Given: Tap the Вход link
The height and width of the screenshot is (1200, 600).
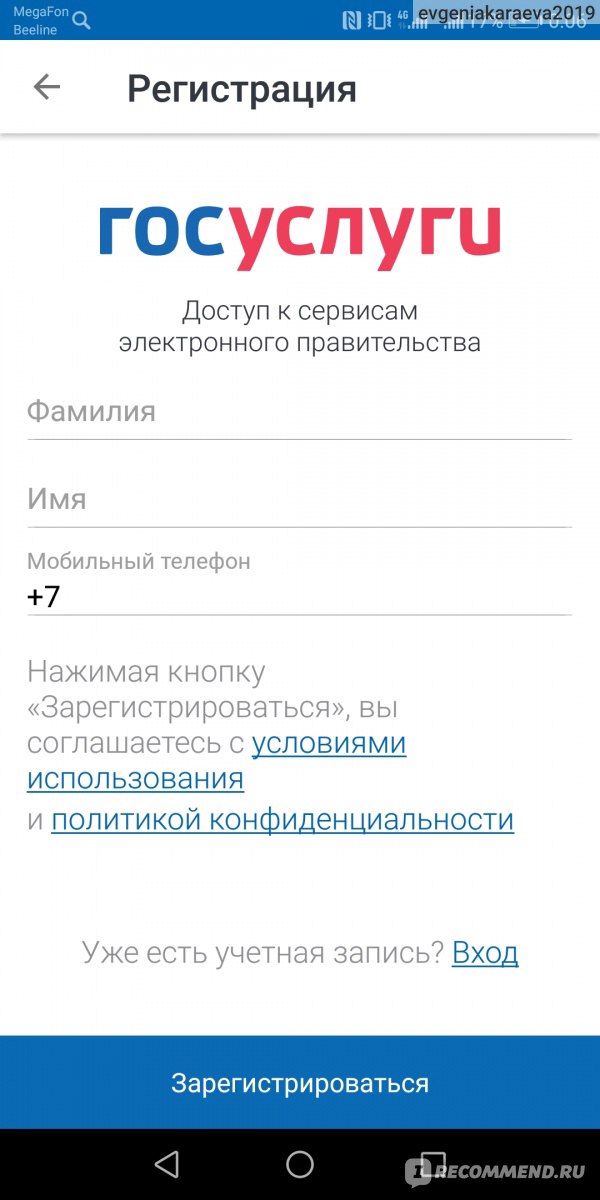Looking at the screenshot, I should (485, 953).
